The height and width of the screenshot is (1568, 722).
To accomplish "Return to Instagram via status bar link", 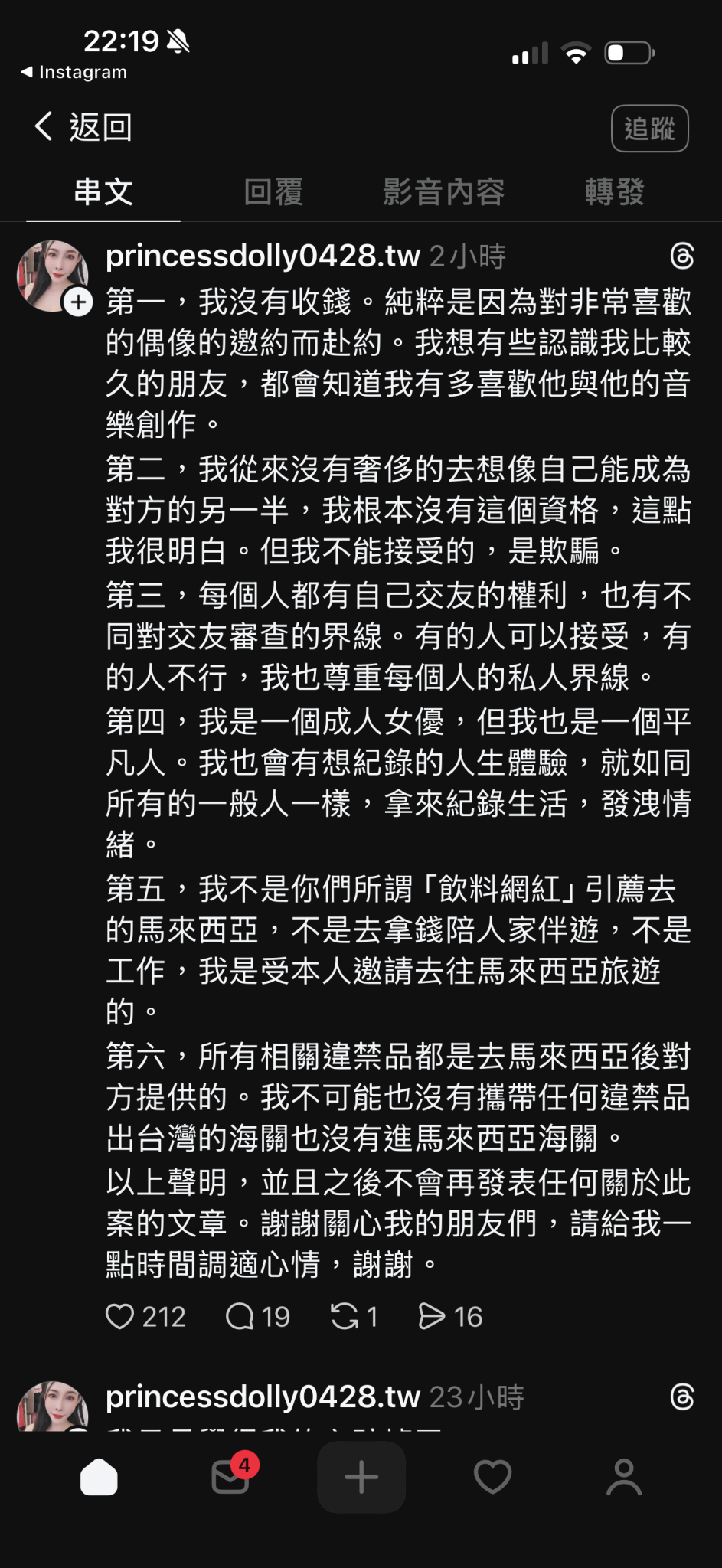I will (74, 72).
